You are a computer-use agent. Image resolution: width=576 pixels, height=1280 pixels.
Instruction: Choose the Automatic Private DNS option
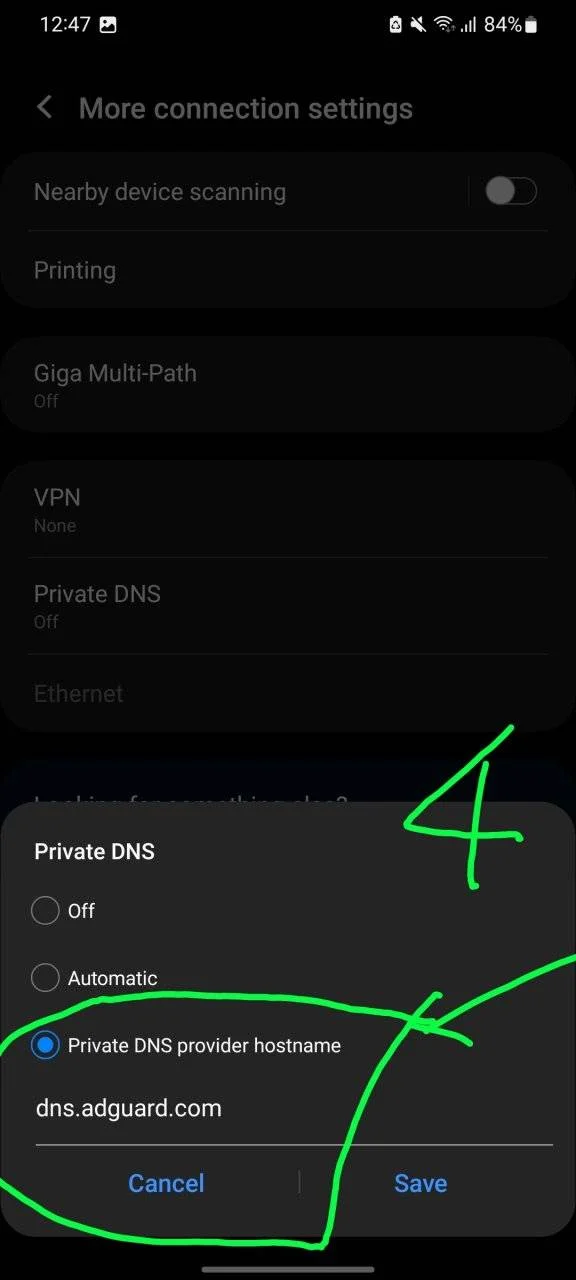coord(46,978)
